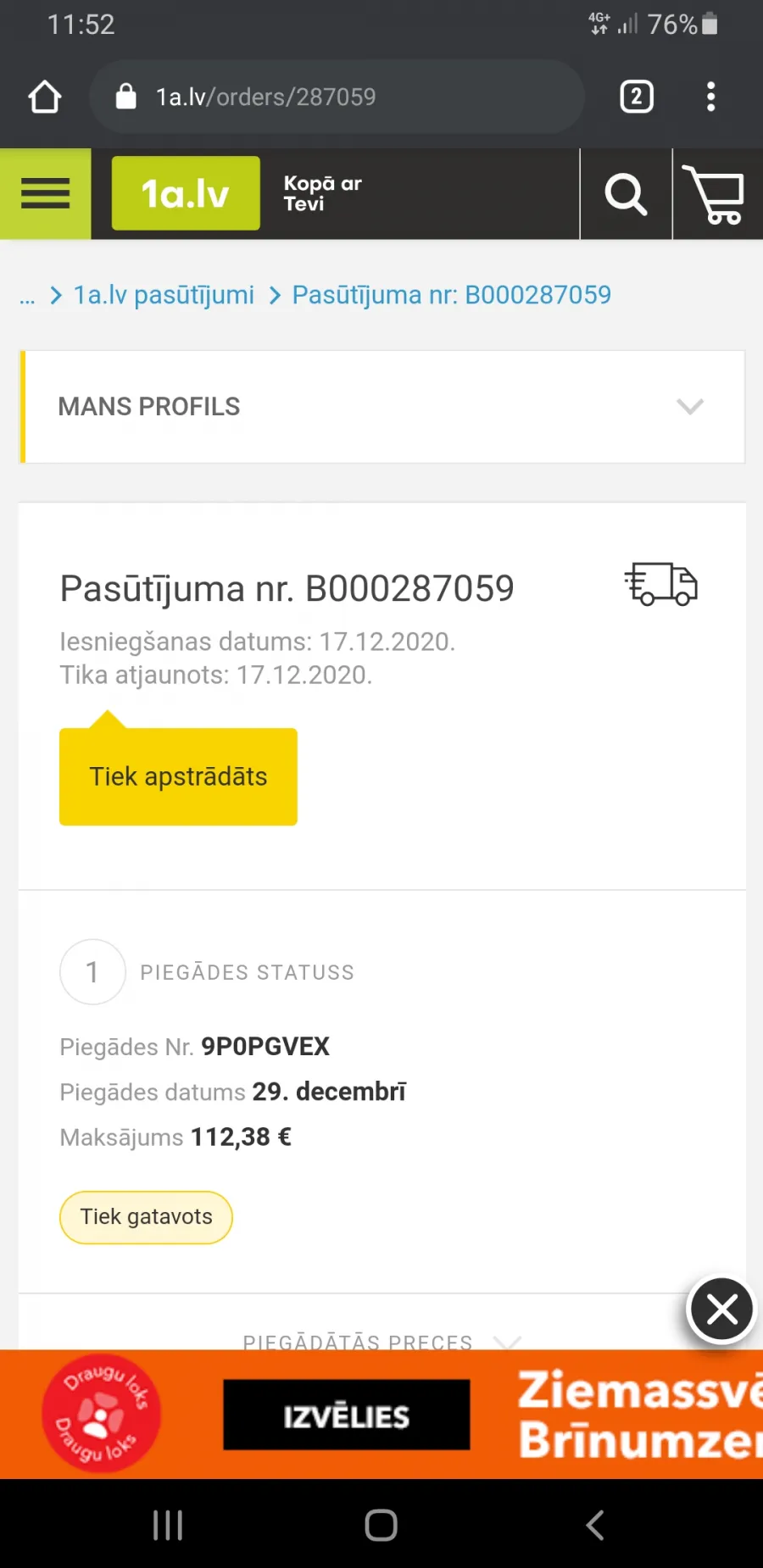Open the browser tab switcher
The image size is (763, 1568).
point(637,97)
